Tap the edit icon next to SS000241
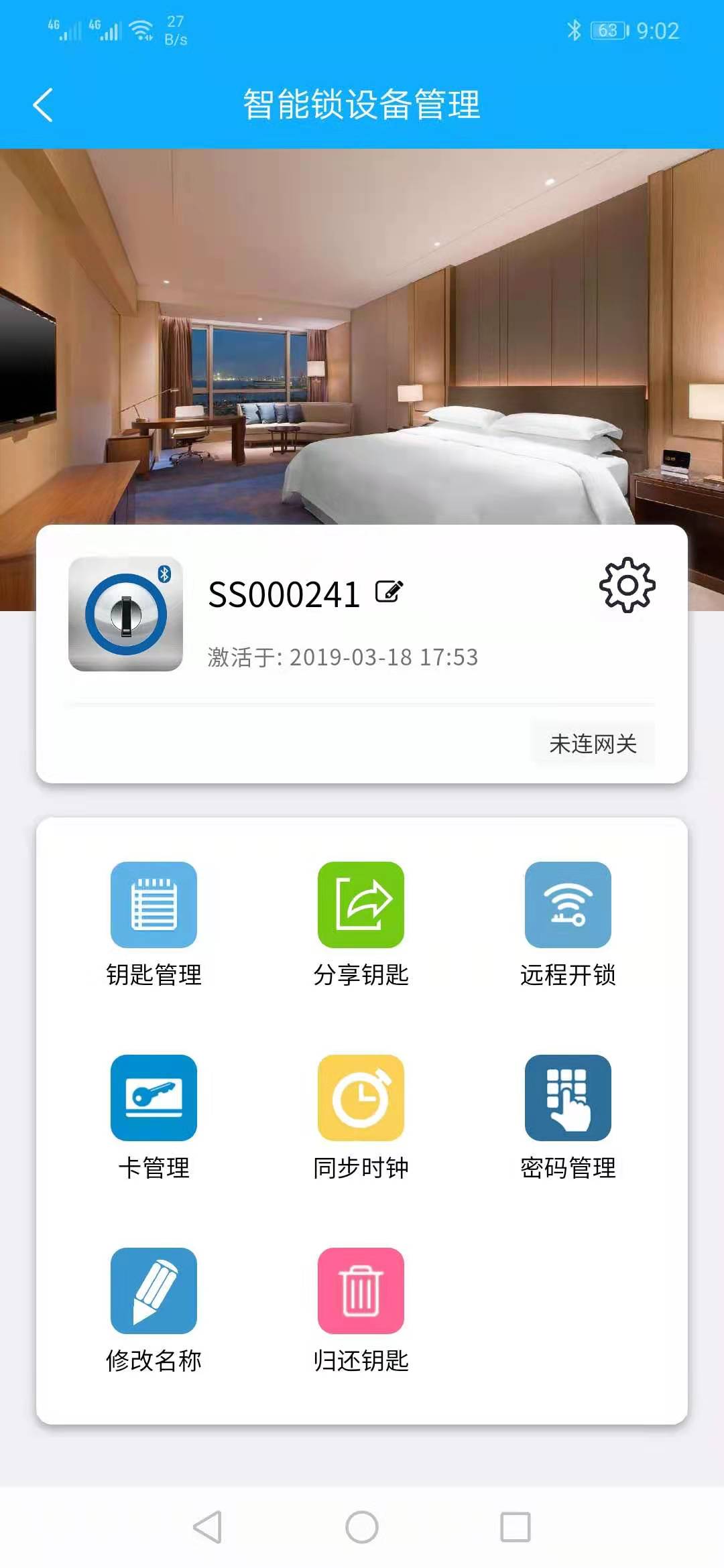This screenshot has height=1568, width=724. point(389,592)
